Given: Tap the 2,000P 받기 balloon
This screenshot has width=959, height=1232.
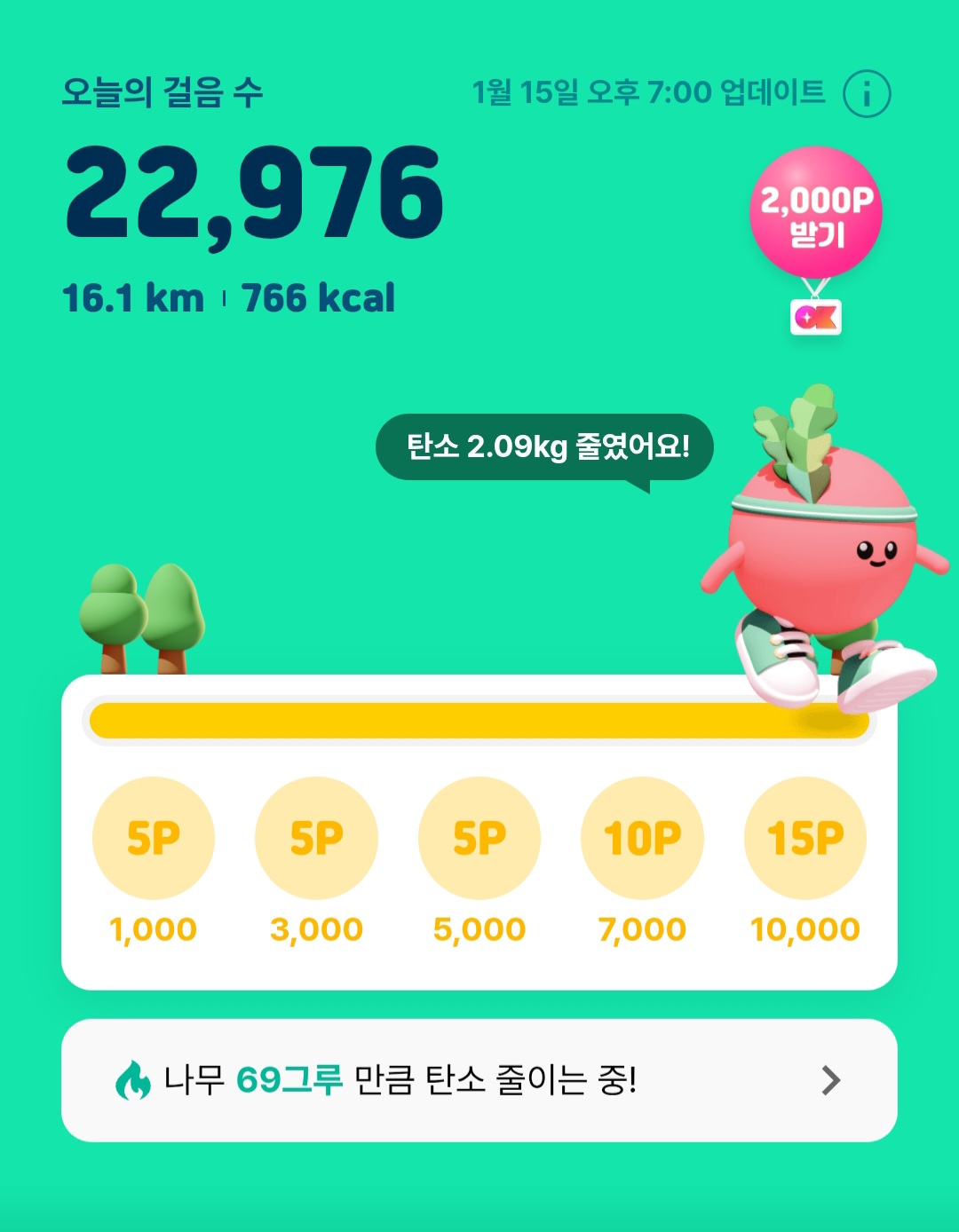Looking at the screenshot, I should point(816,213).
